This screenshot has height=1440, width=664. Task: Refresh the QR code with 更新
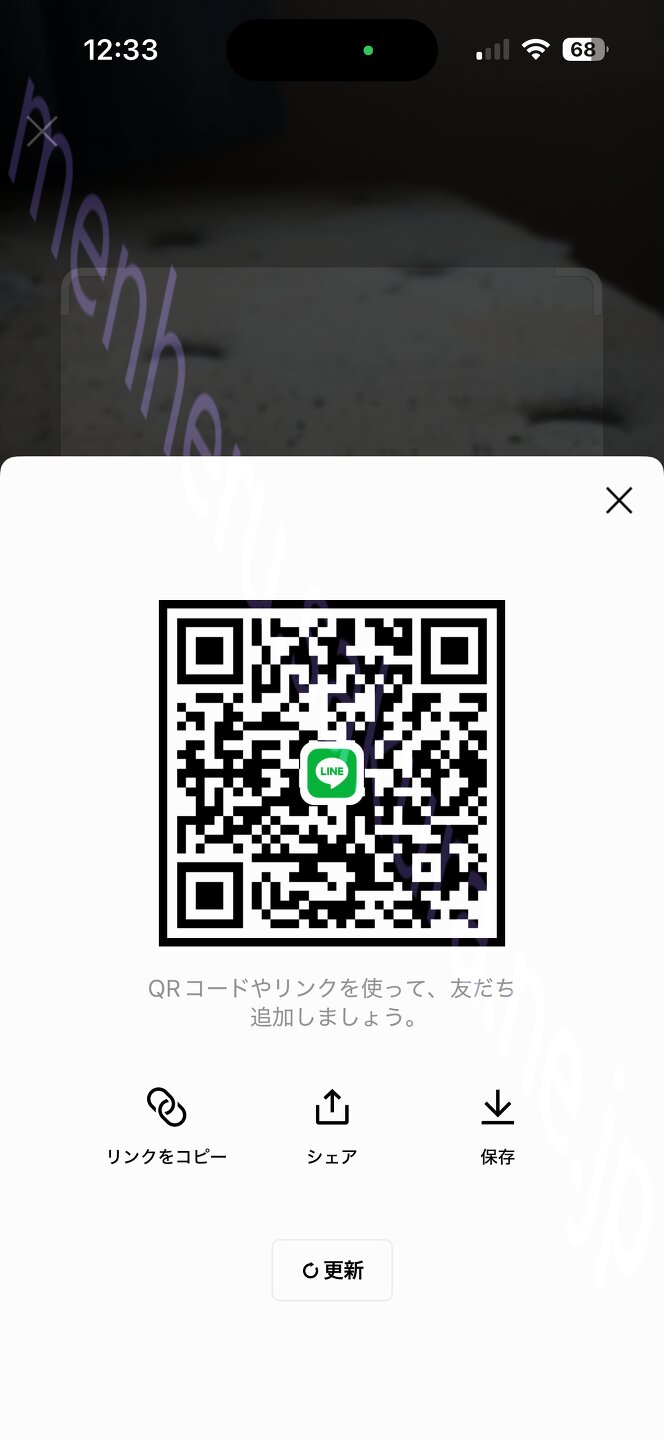(x=332, y=1270)
